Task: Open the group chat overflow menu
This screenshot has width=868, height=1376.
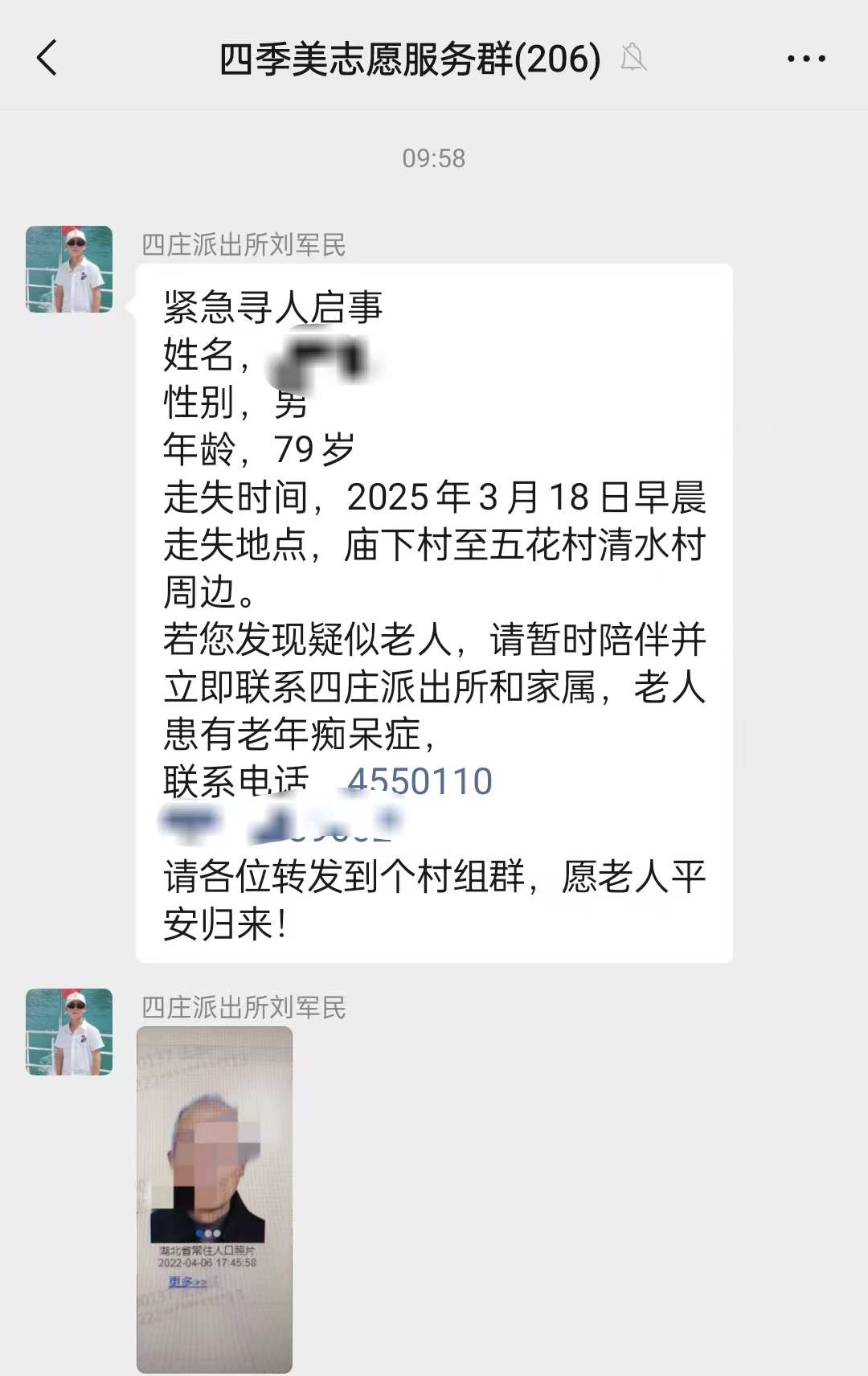Action: [805, 59]
